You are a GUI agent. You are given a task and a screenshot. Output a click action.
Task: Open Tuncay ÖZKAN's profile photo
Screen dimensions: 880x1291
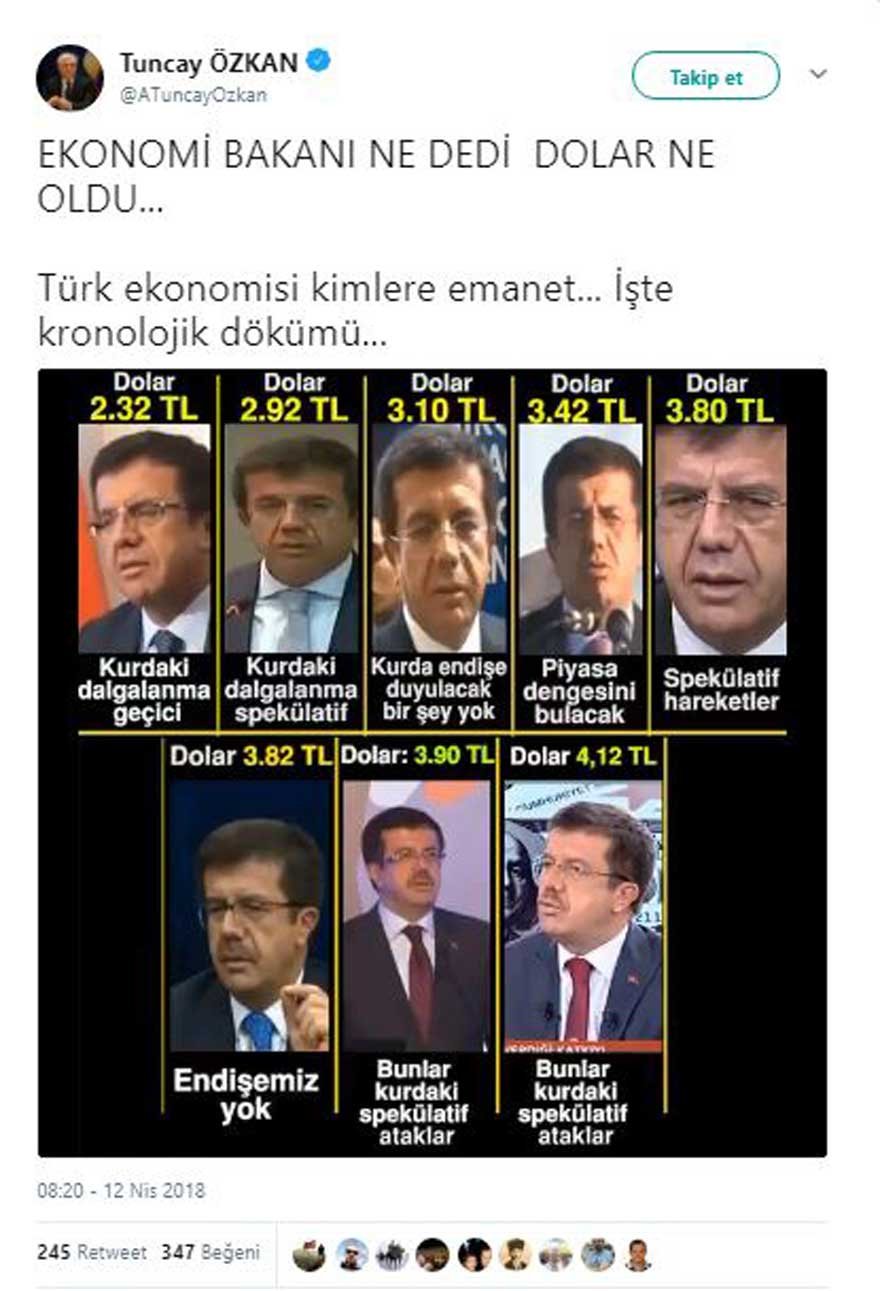(x=70, y=77)
